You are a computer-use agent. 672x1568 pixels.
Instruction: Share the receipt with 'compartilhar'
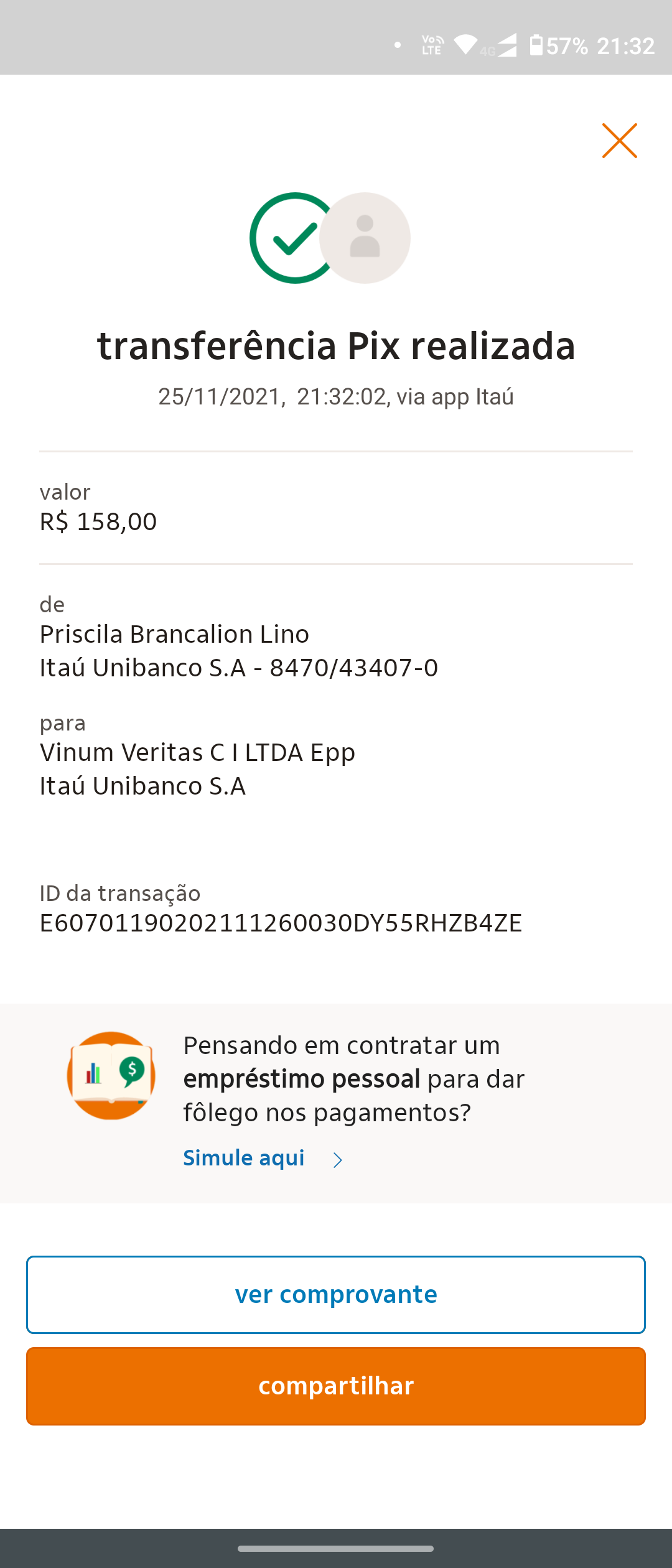click(x=336, y=1386)
